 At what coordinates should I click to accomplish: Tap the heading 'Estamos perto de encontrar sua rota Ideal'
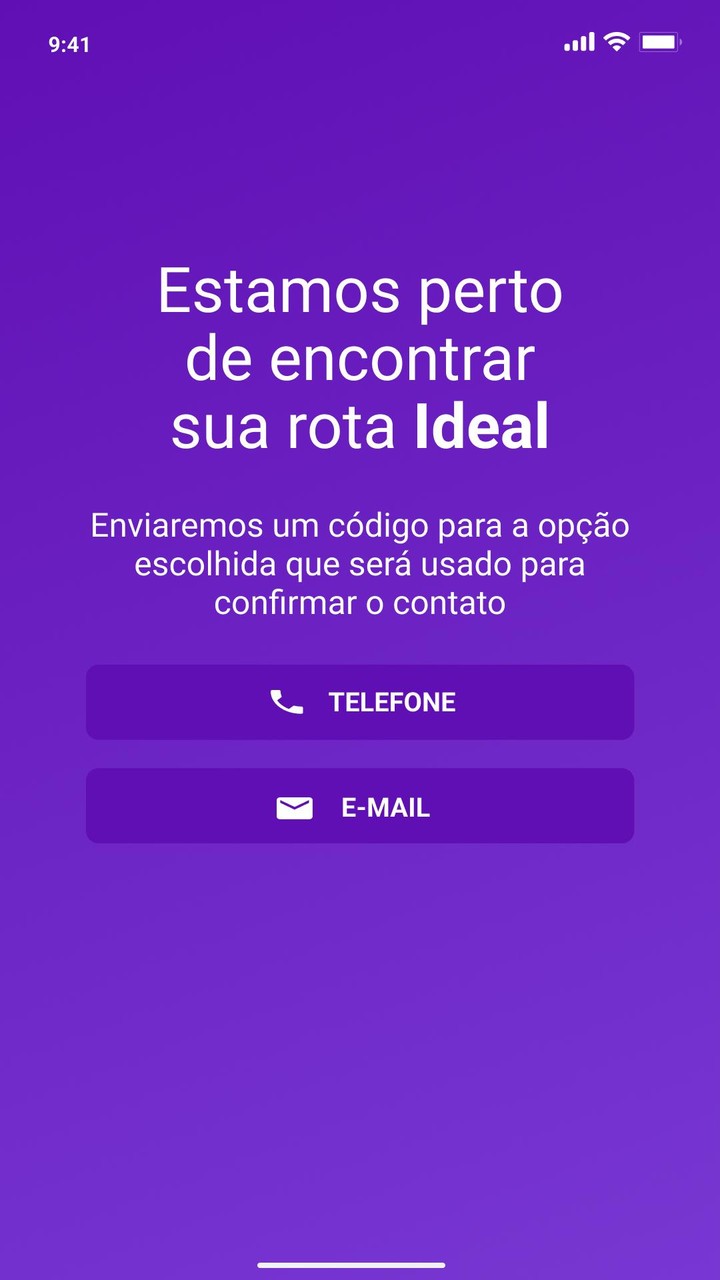point(360,358)
